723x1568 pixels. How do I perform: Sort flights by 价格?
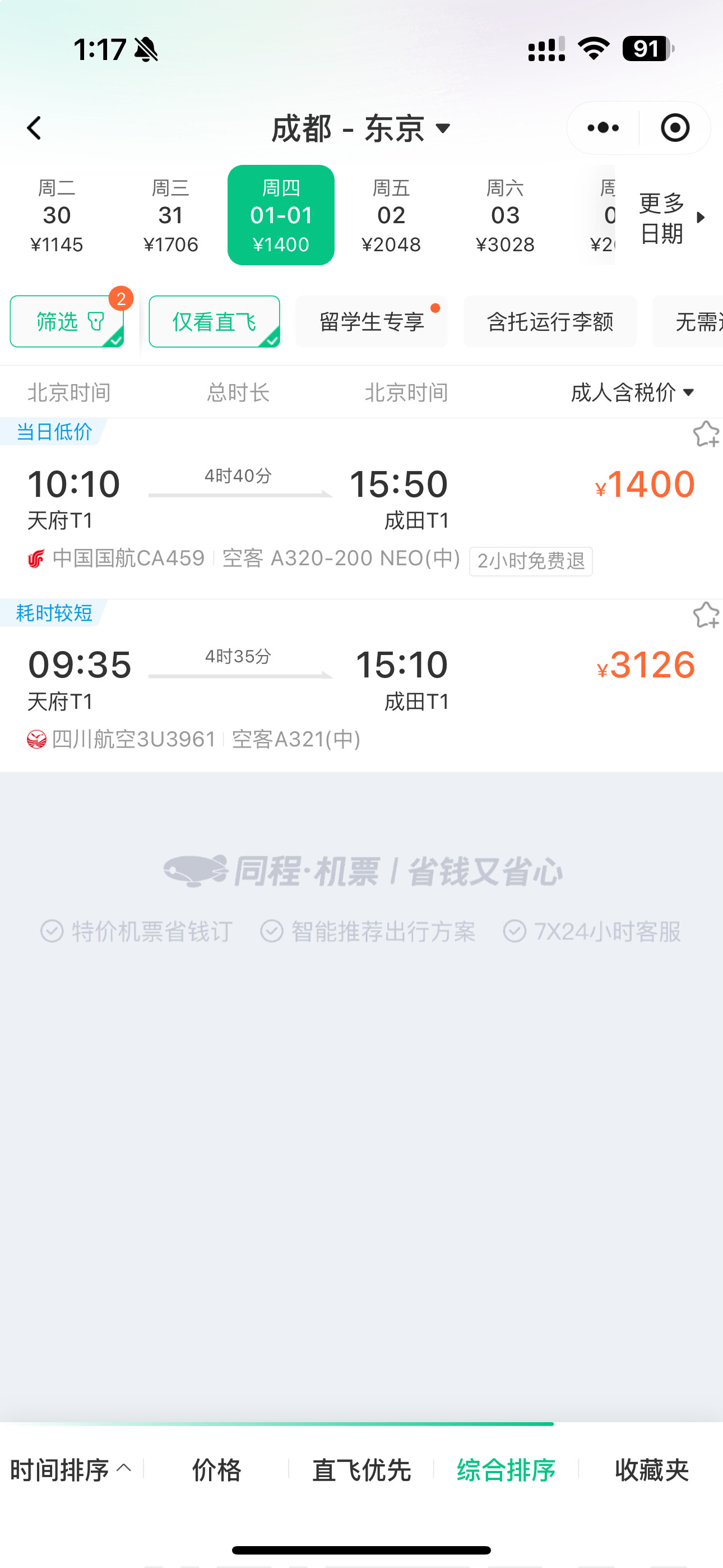point(217,1470)
